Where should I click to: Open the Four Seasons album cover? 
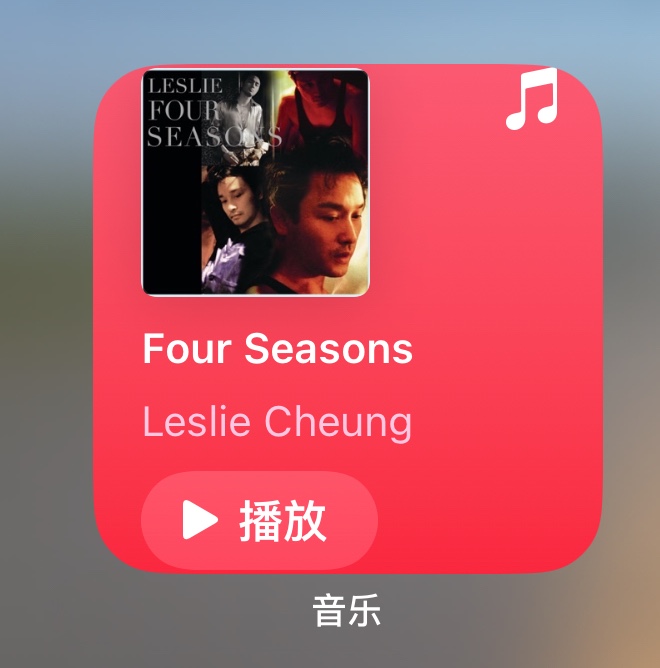256,182
